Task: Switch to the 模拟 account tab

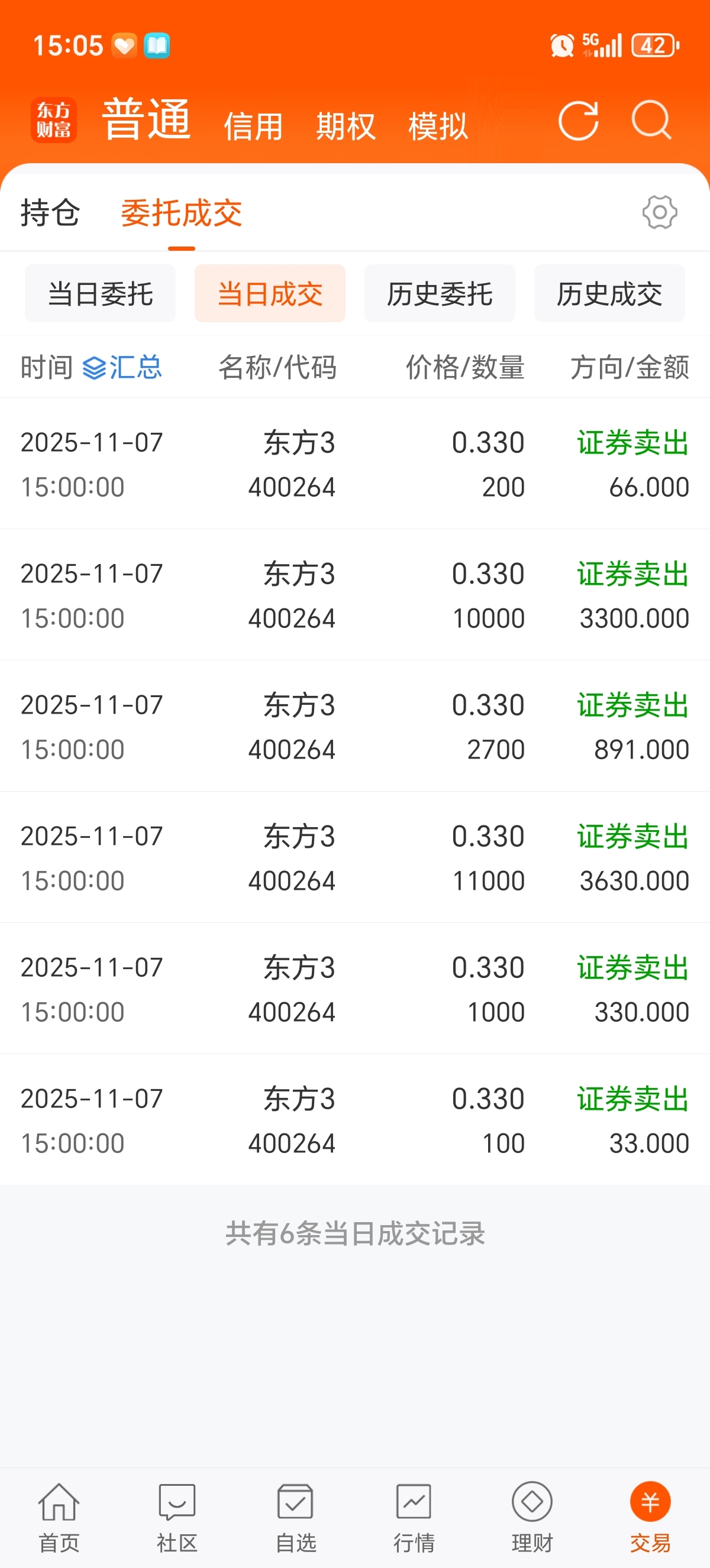Action: pyautogui.click(x=438, y=126)
